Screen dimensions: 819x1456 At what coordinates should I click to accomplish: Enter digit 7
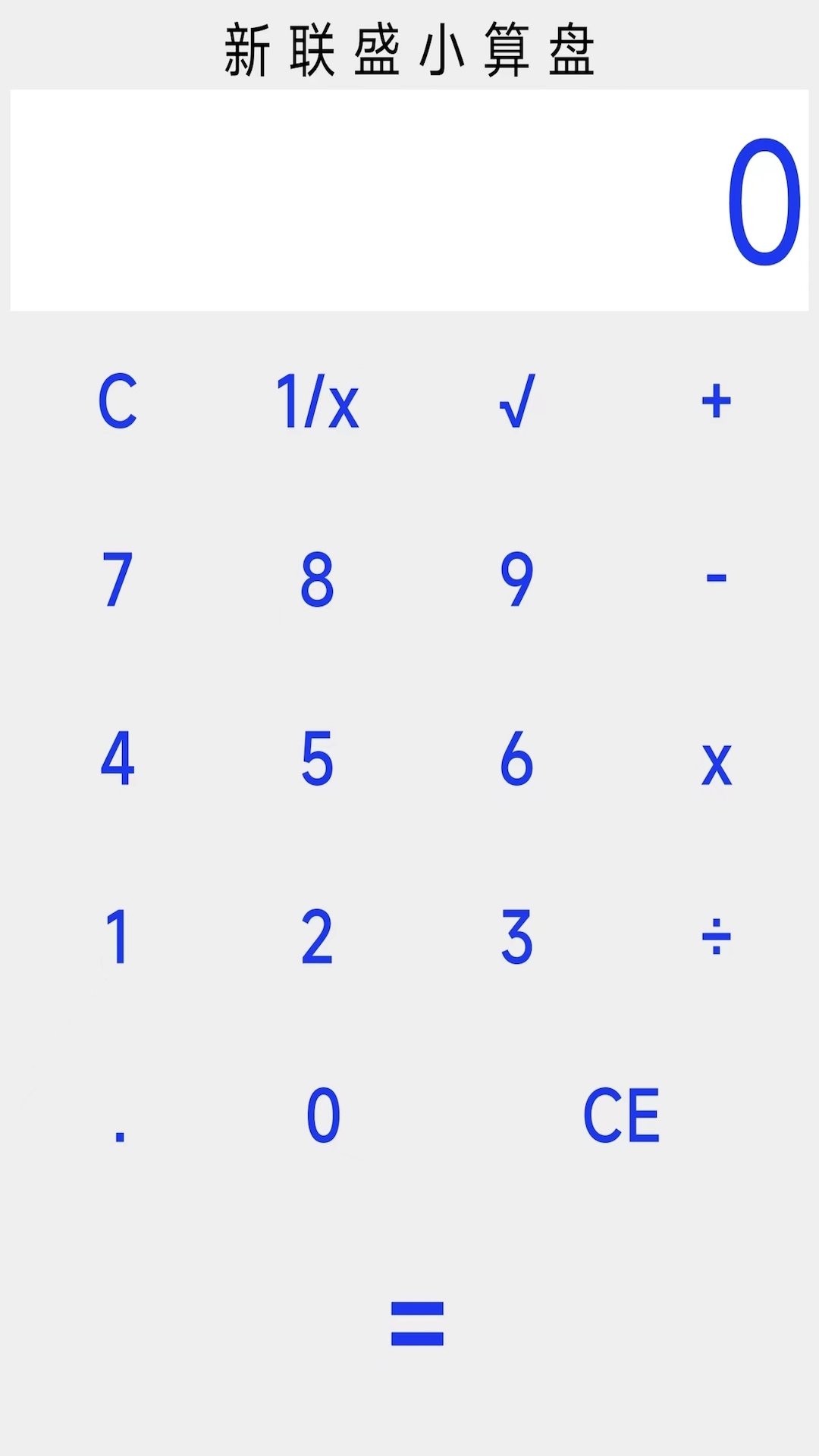(118, 579)
